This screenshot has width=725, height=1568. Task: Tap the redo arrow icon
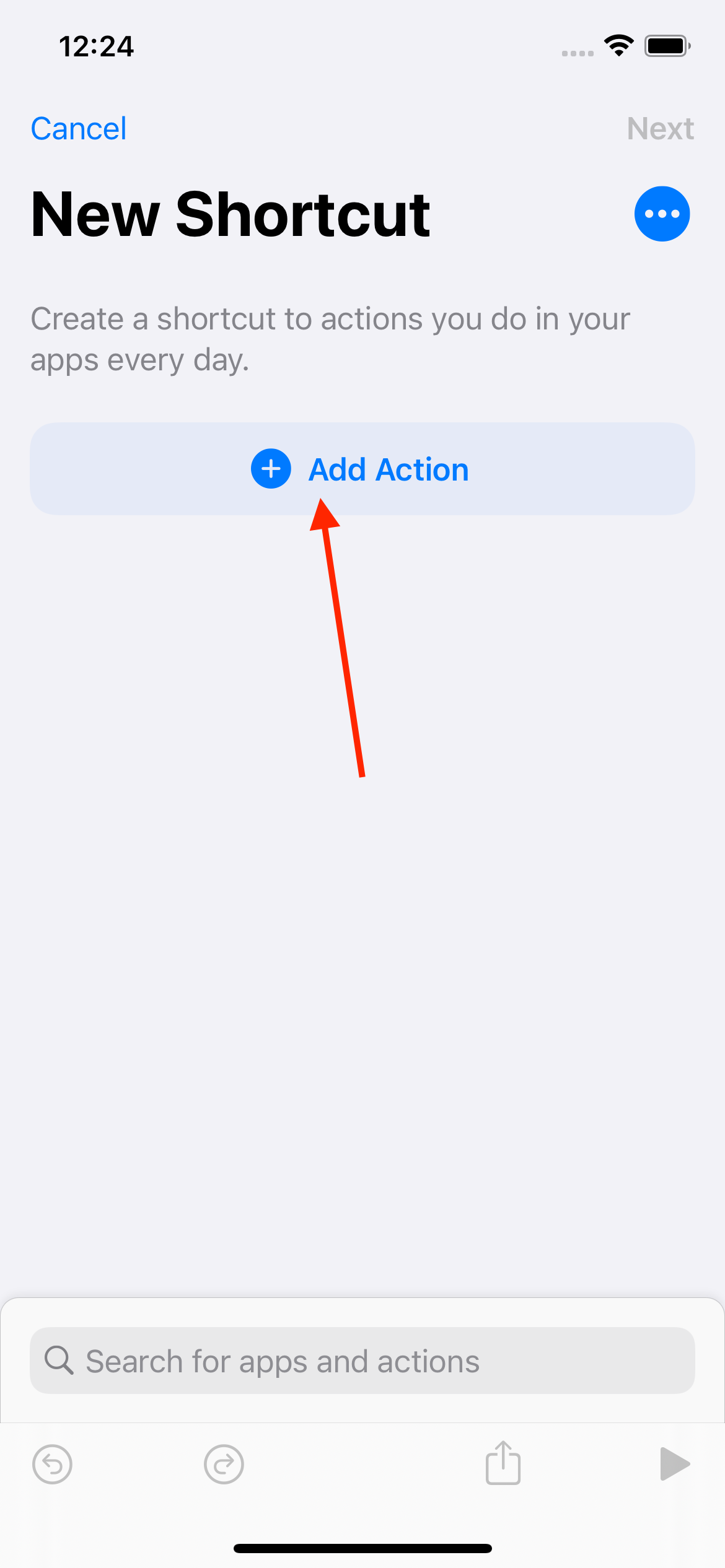pos(224,1465)
